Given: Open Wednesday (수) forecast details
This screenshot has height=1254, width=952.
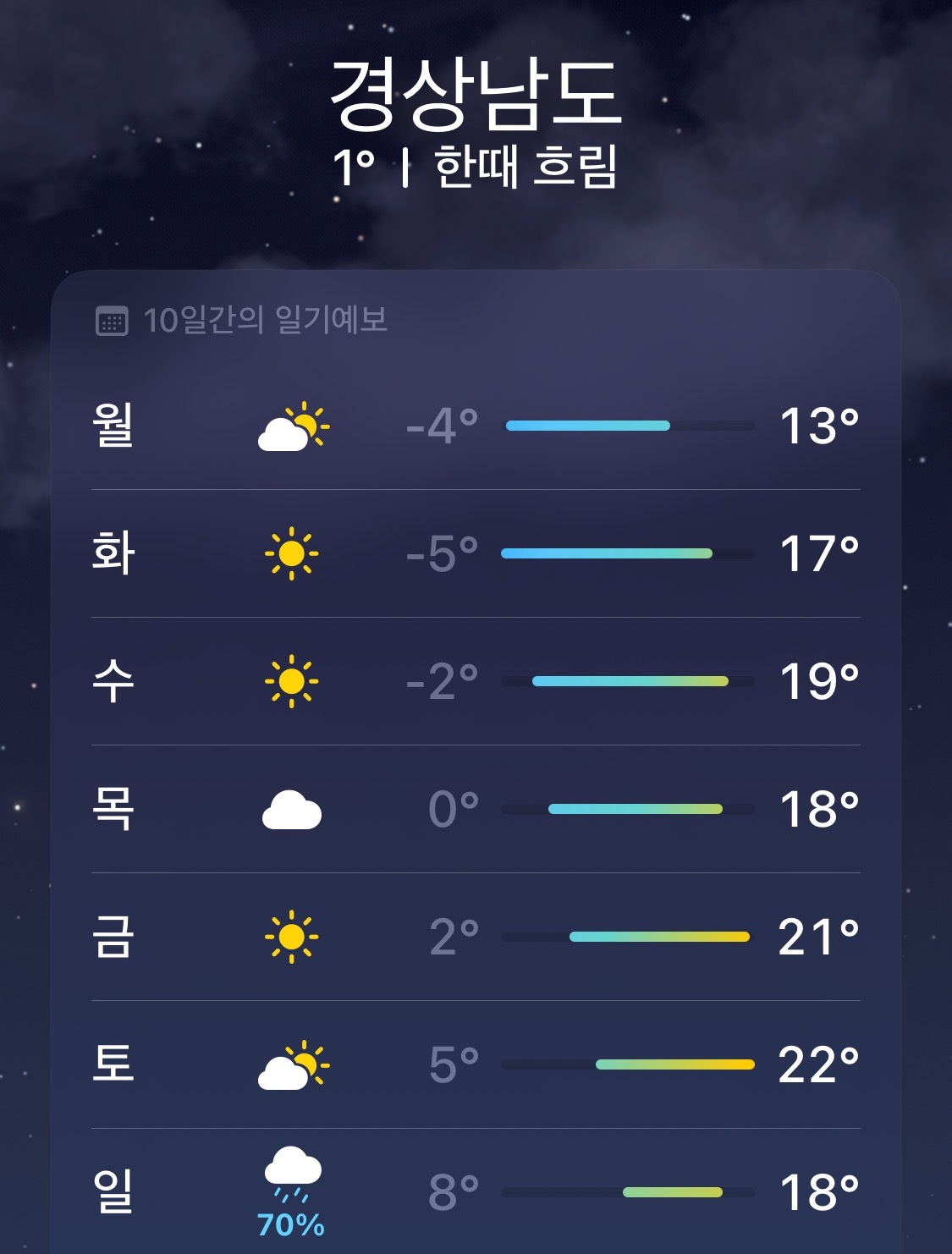Looking at the screenshot, I should point(476,681).
